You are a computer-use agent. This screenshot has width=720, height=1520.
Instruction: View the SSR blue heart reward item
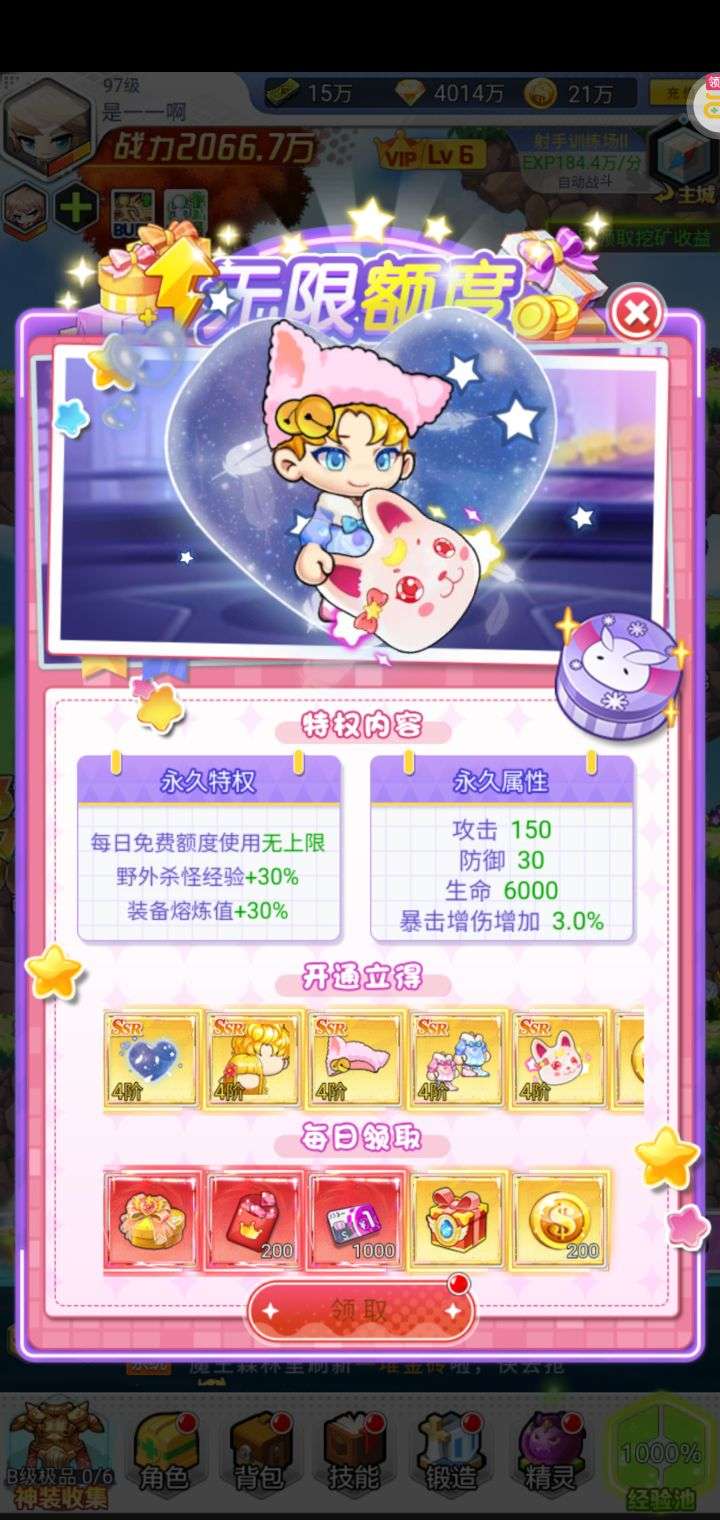click(154, 1059)
